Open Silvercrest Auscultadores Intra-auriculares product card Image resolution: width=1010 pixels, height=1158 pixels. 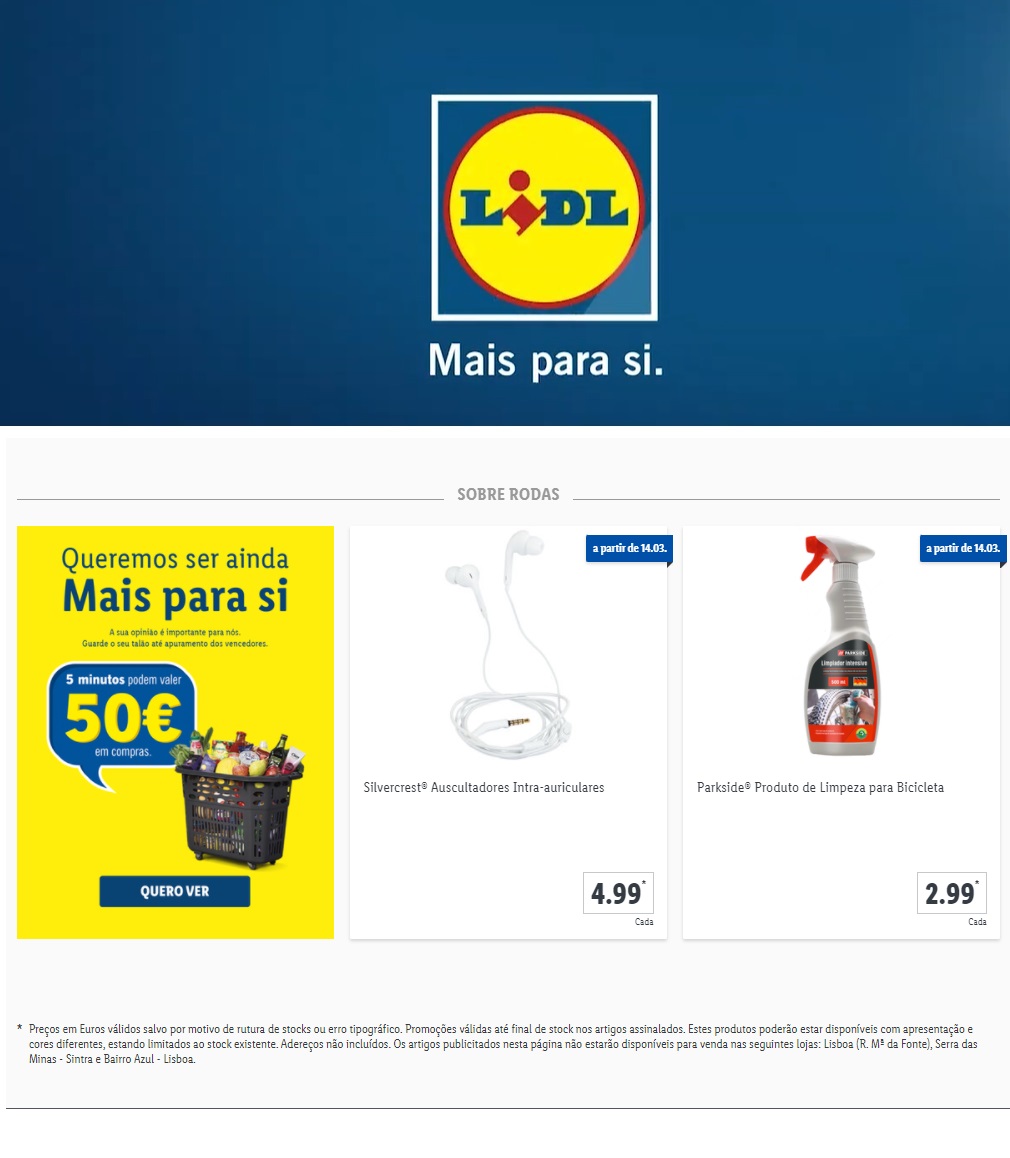(508, 732)
